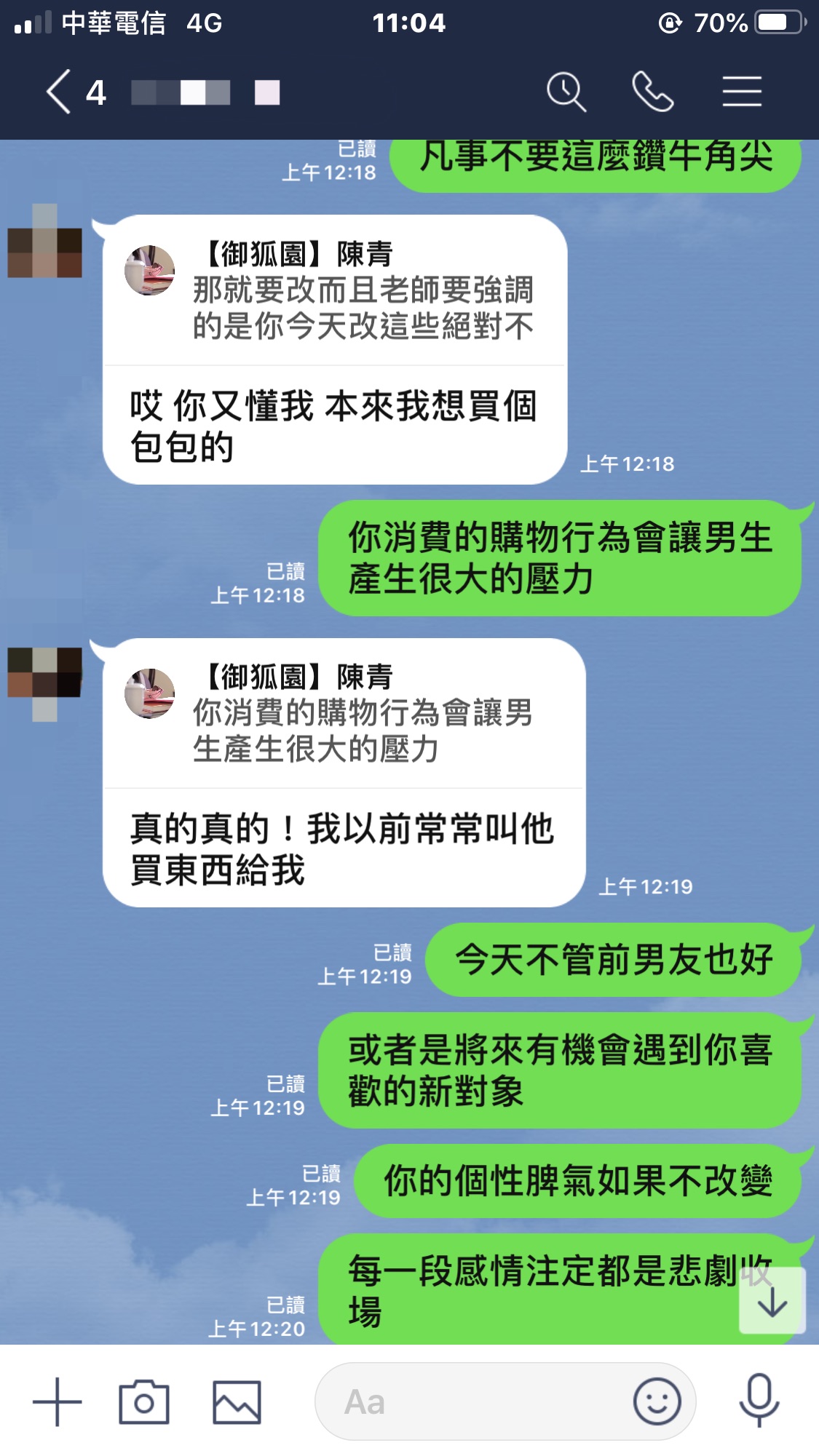Open the chat settings menu

pyautogui.click(x=741, y=92)
